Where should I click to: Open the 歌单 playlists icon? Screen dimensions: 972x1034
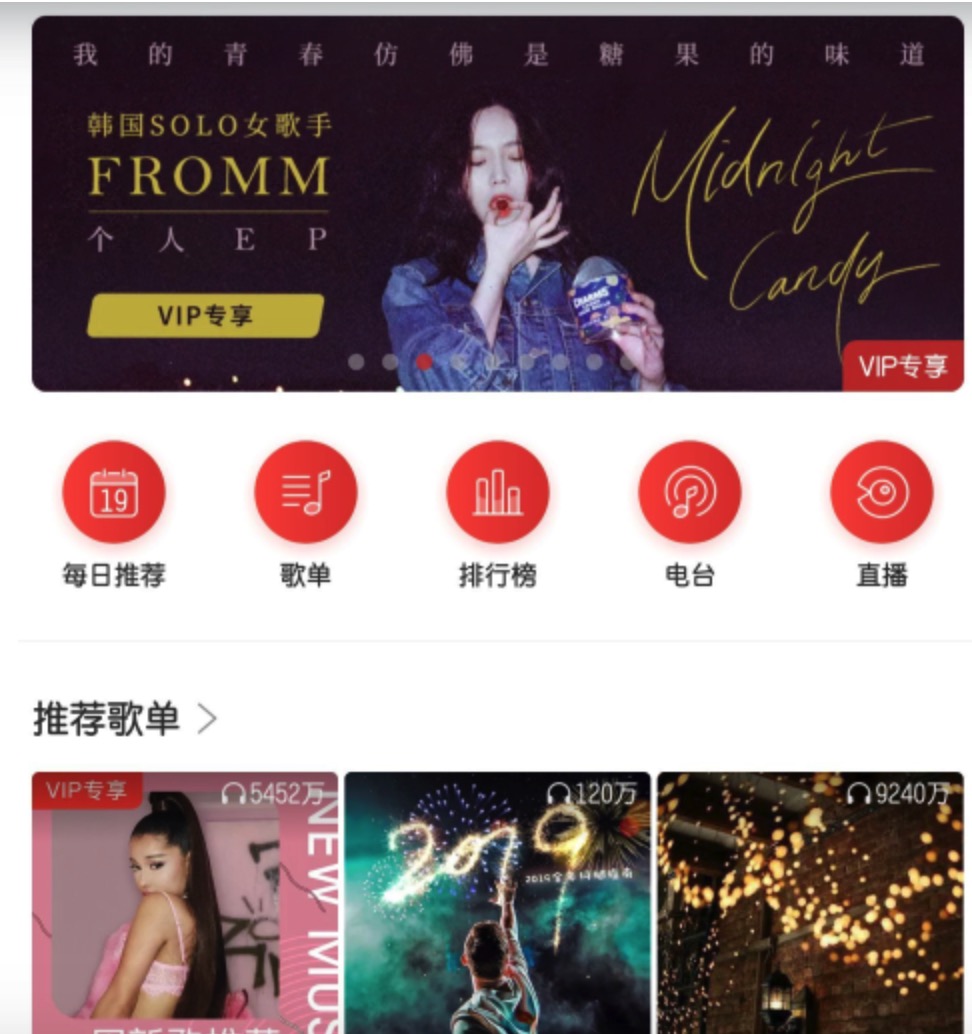305,492
